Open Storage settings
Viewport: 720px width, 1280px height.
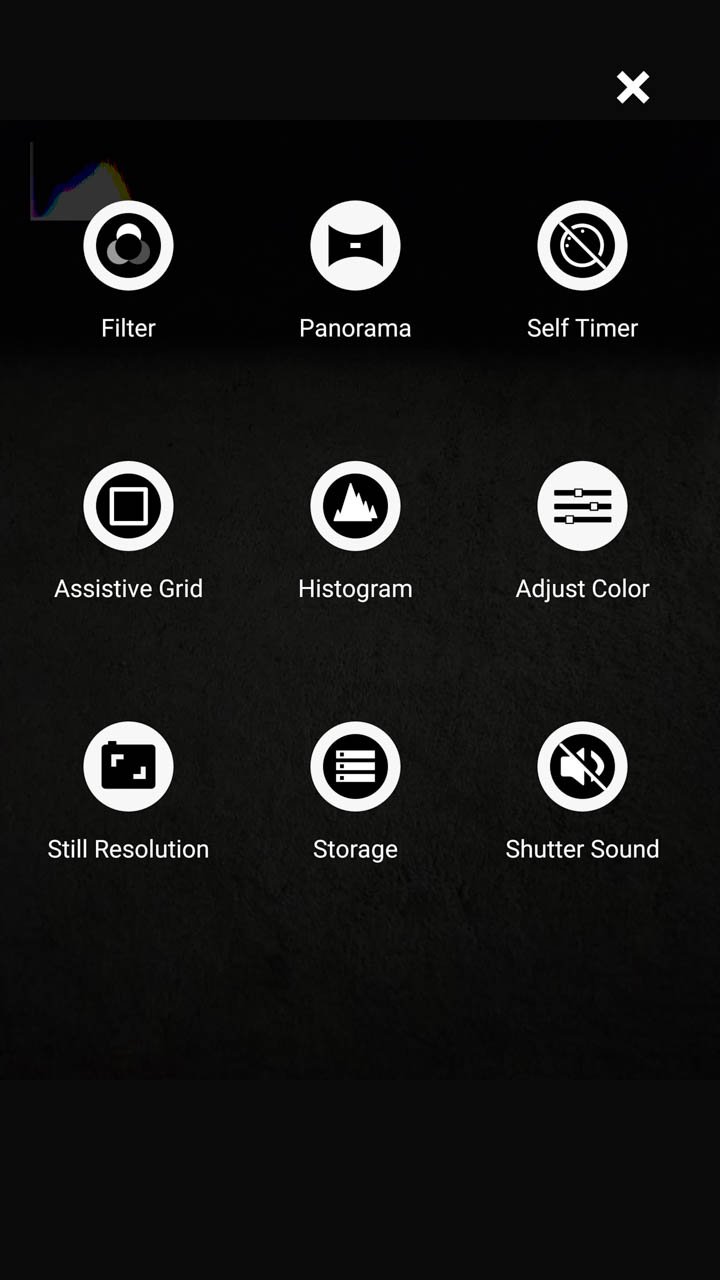(x=355, y=767)
